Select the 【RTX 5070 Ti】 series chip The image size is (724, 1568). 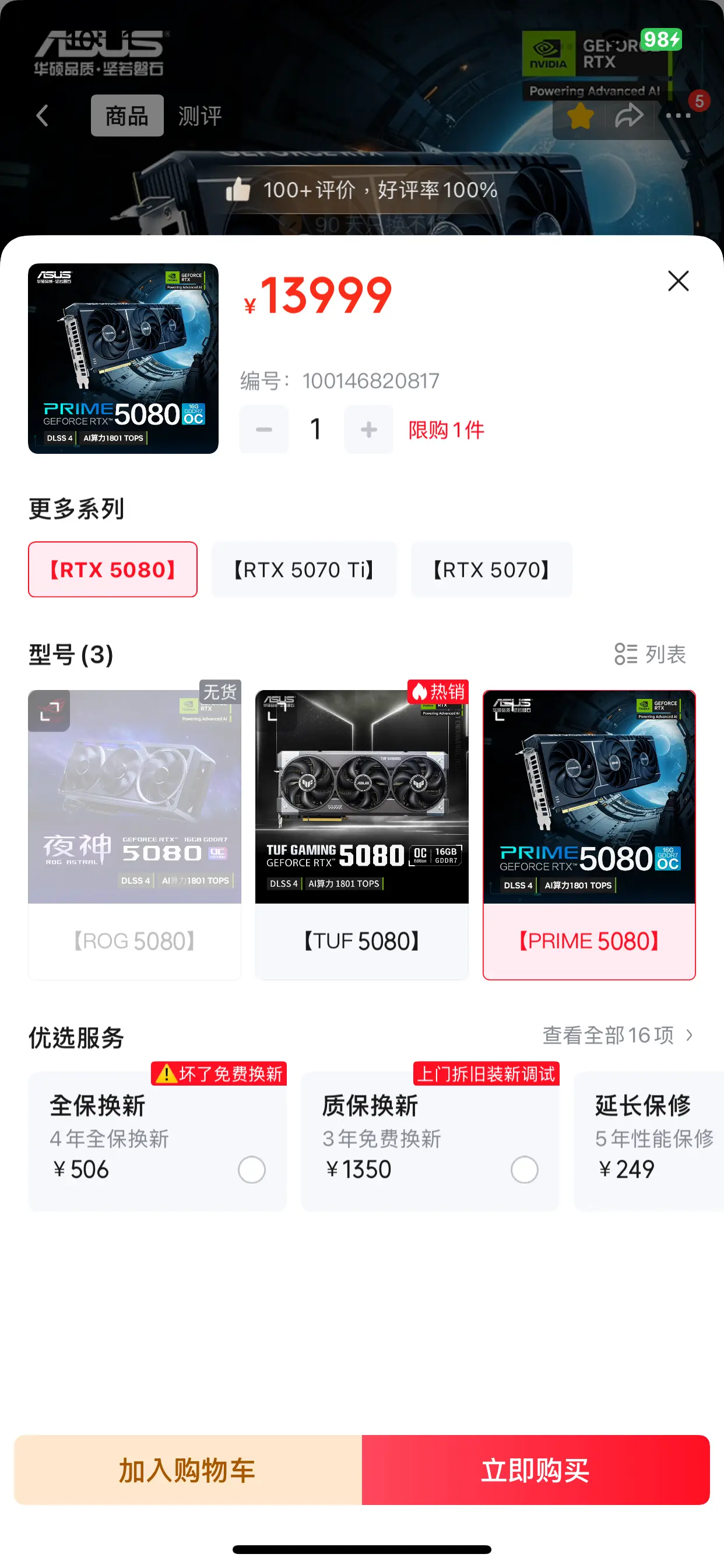304,569
